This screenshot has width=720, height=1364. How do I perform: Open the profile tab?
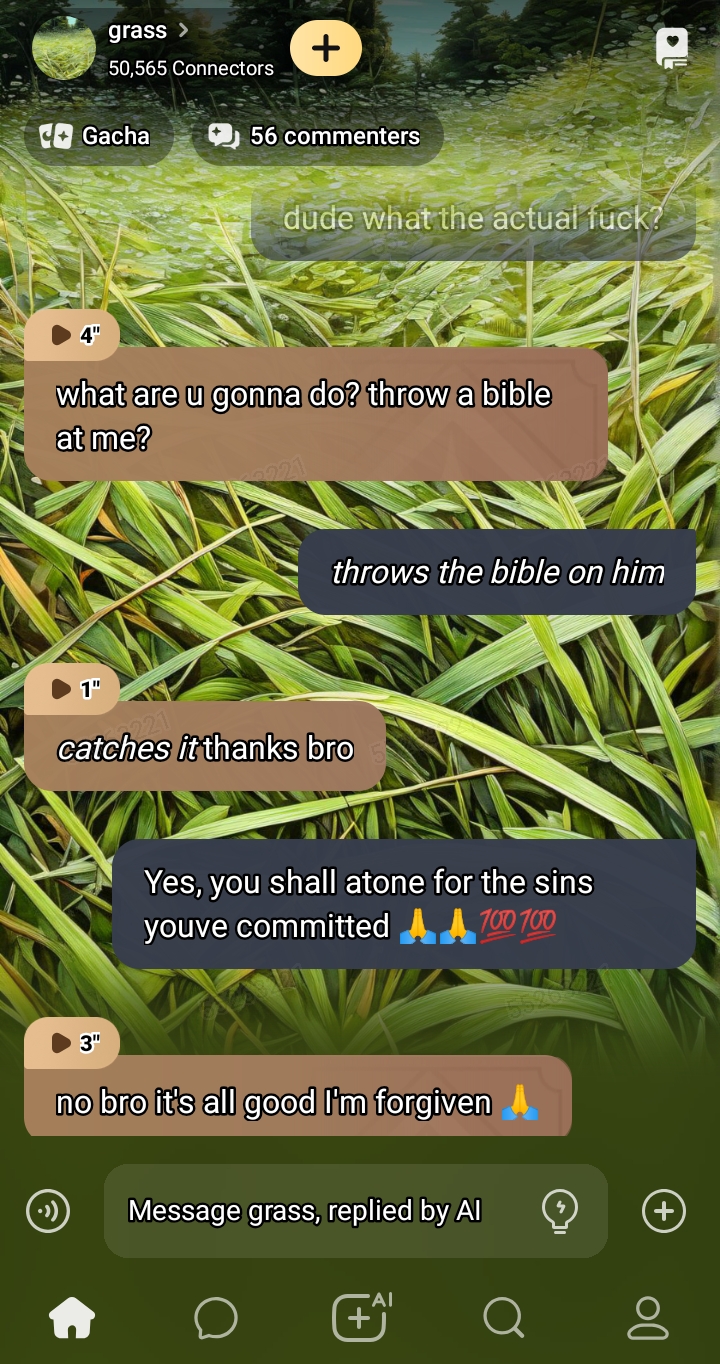[x=647, y=1318]
